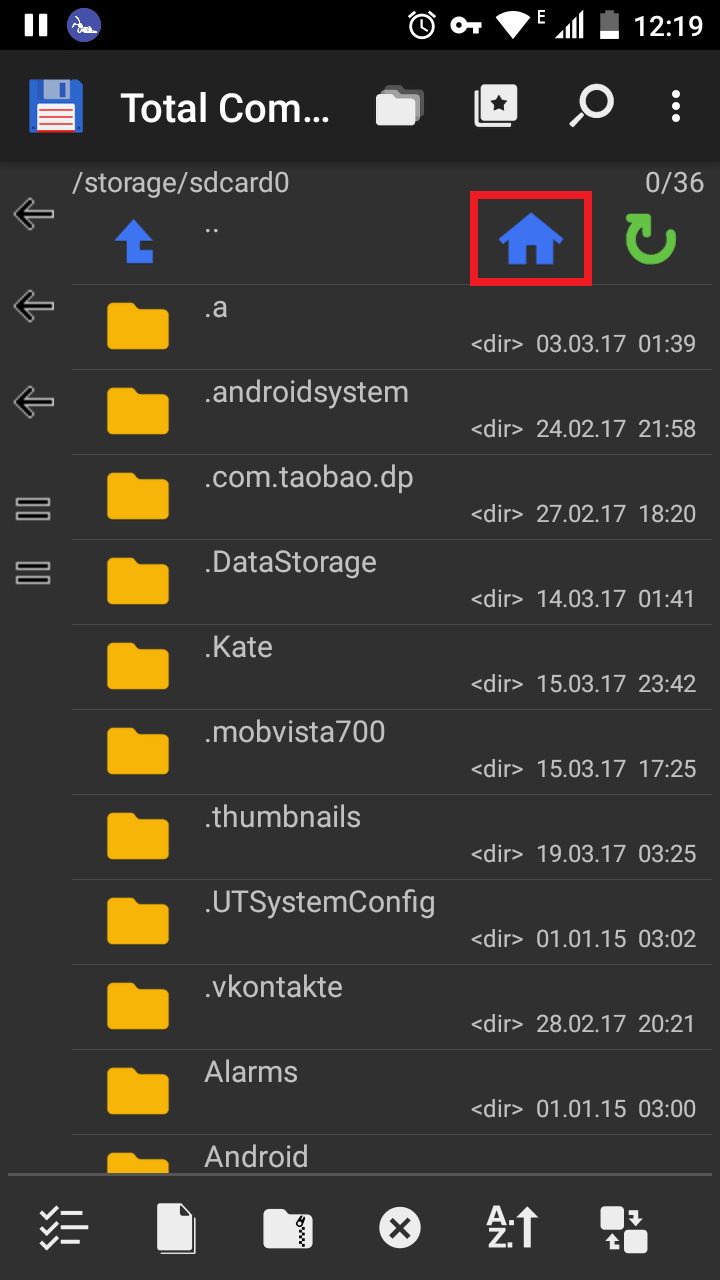
Task: Tap the delete X icon
Action: click(x=400, y=1228)
